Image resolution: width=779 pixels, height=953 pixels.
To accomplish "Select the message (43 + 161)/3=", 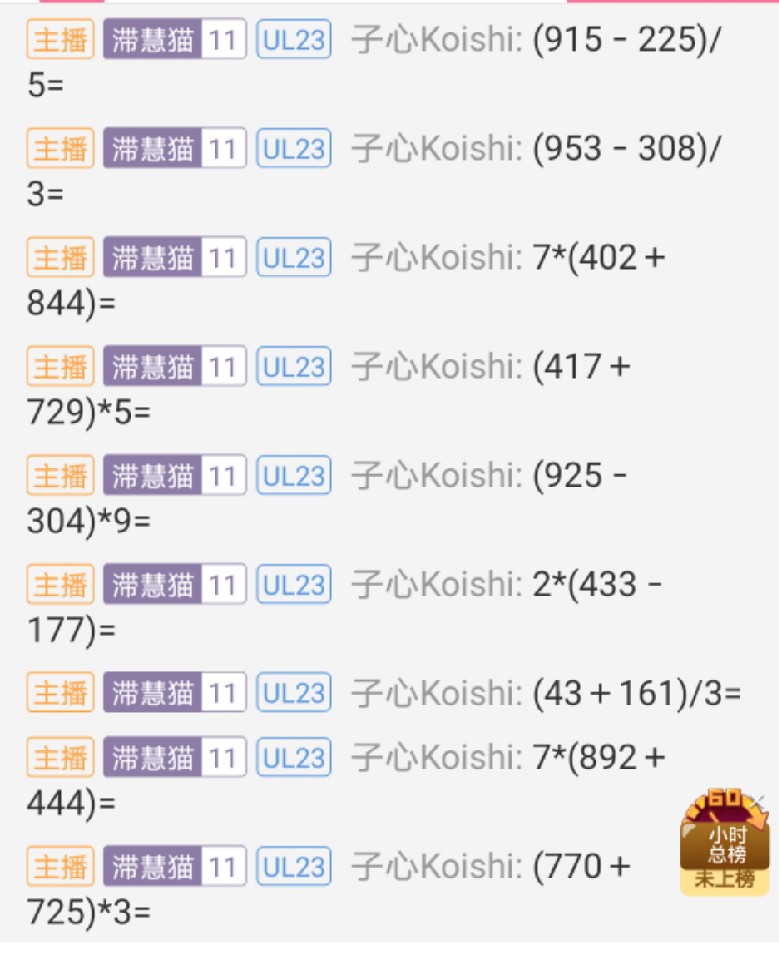I will click(x=636, y=693).
